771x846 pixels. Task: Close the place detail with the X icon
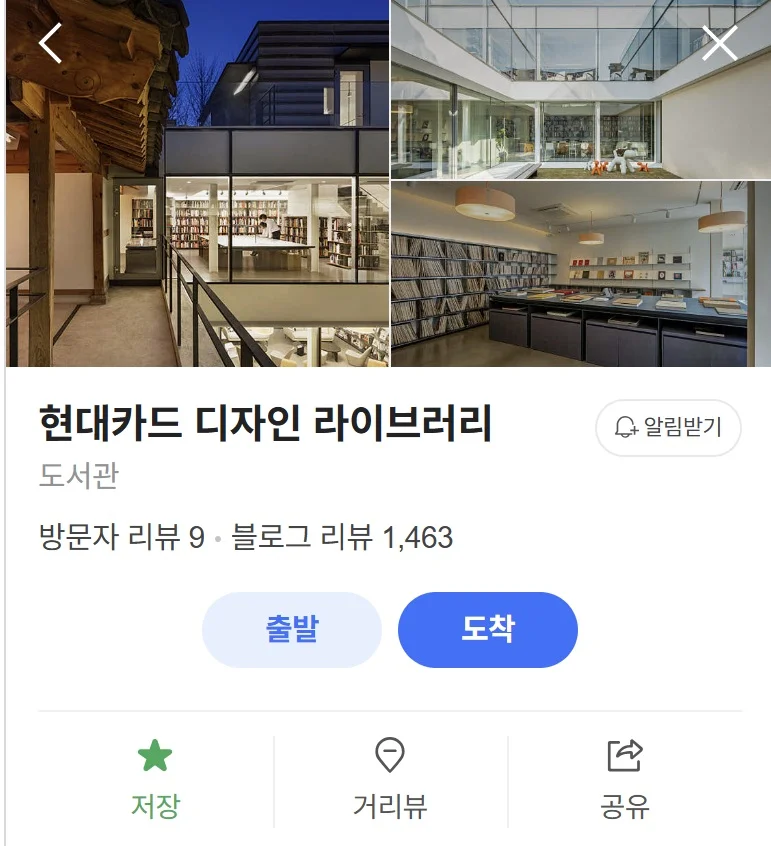719,42
